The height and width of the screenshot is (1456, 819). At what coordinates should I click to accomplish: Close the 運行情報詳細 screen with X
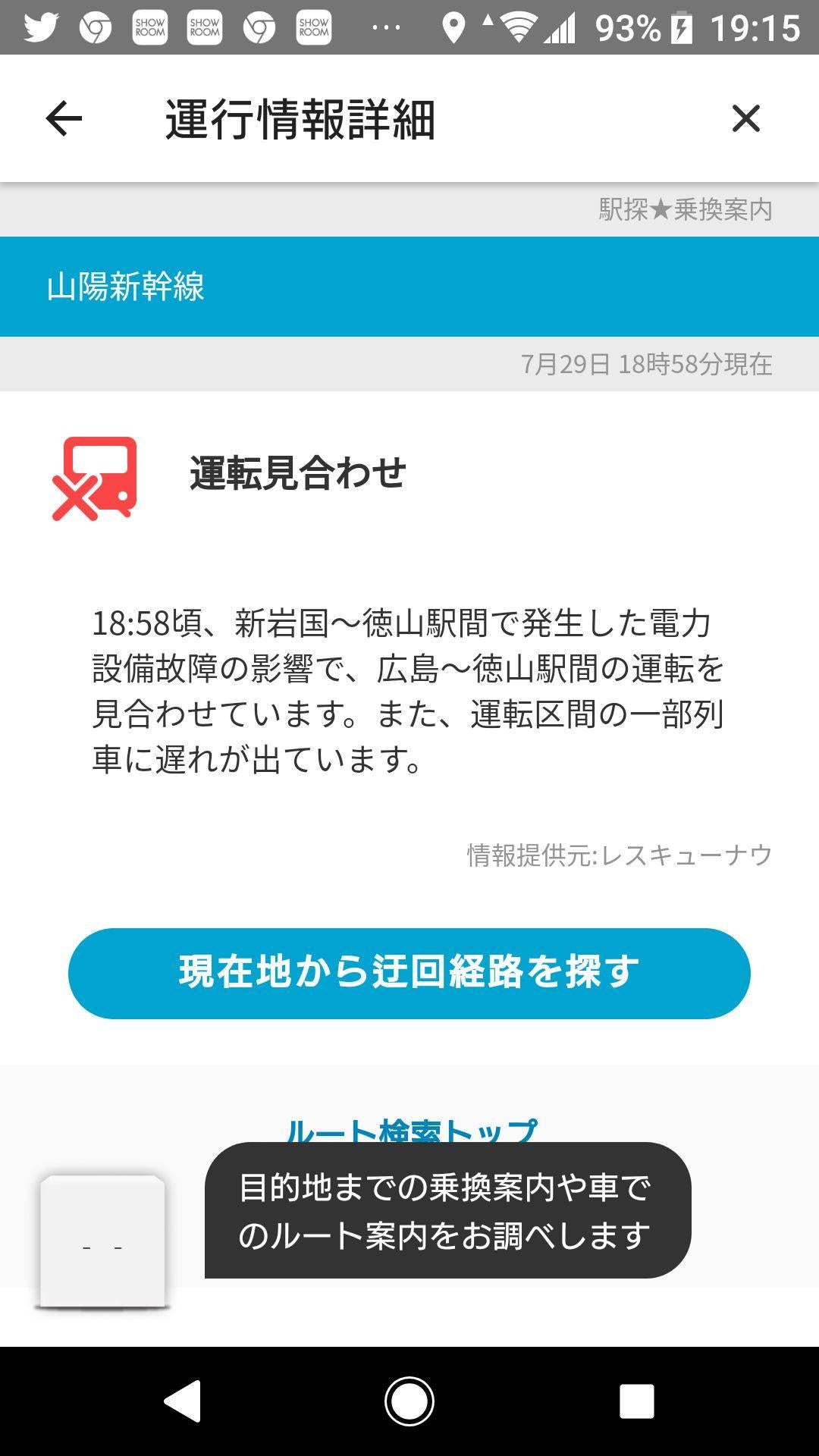click(x=747, y=118)
